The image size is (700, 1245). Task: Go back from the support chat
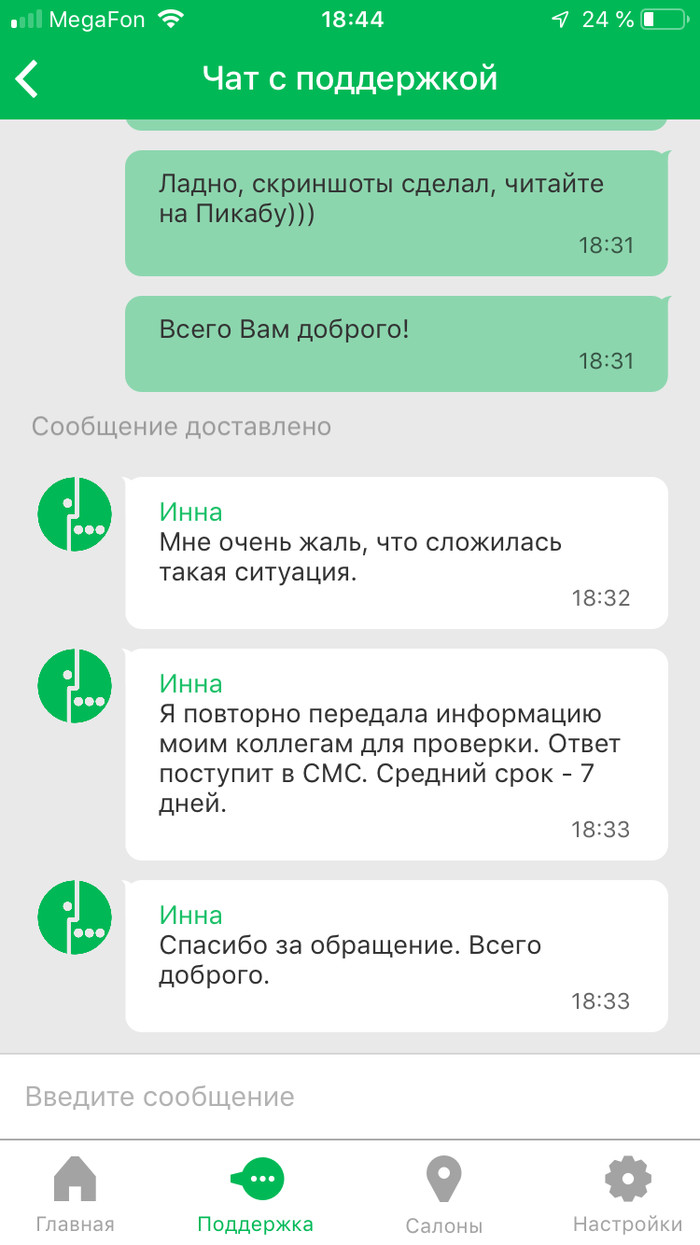pos(28,79)
